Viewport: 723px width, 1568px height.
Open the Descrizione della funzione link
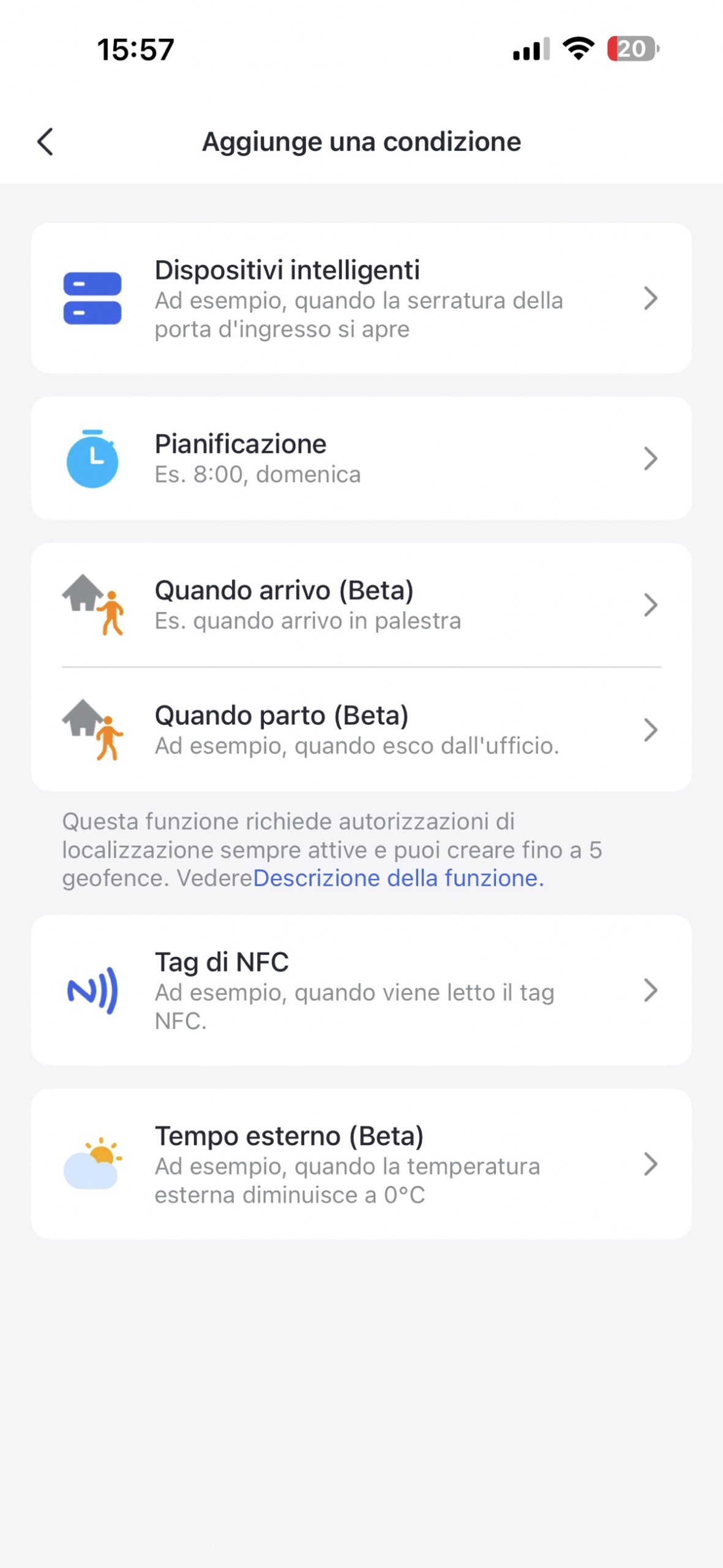click(x=398, y=878)
